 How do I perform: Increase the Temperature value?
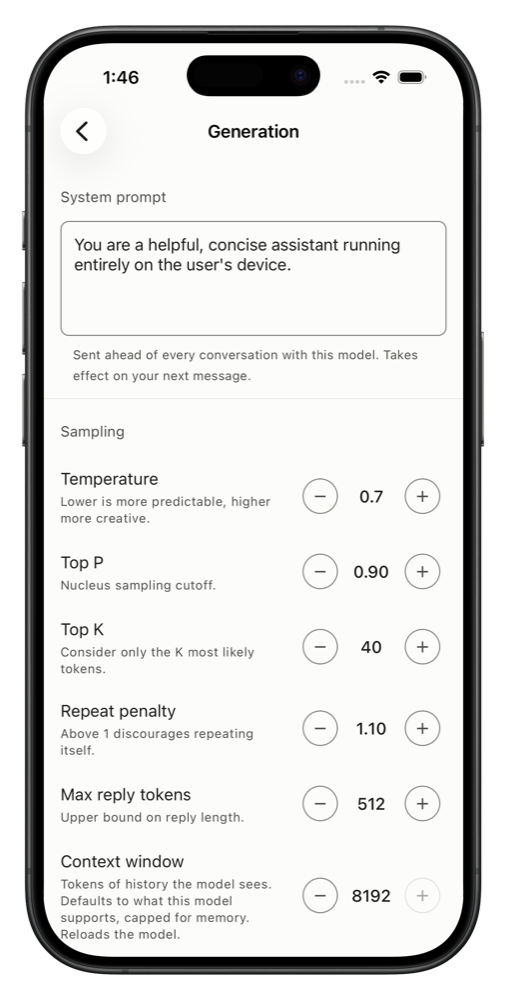tap(422, 496)
